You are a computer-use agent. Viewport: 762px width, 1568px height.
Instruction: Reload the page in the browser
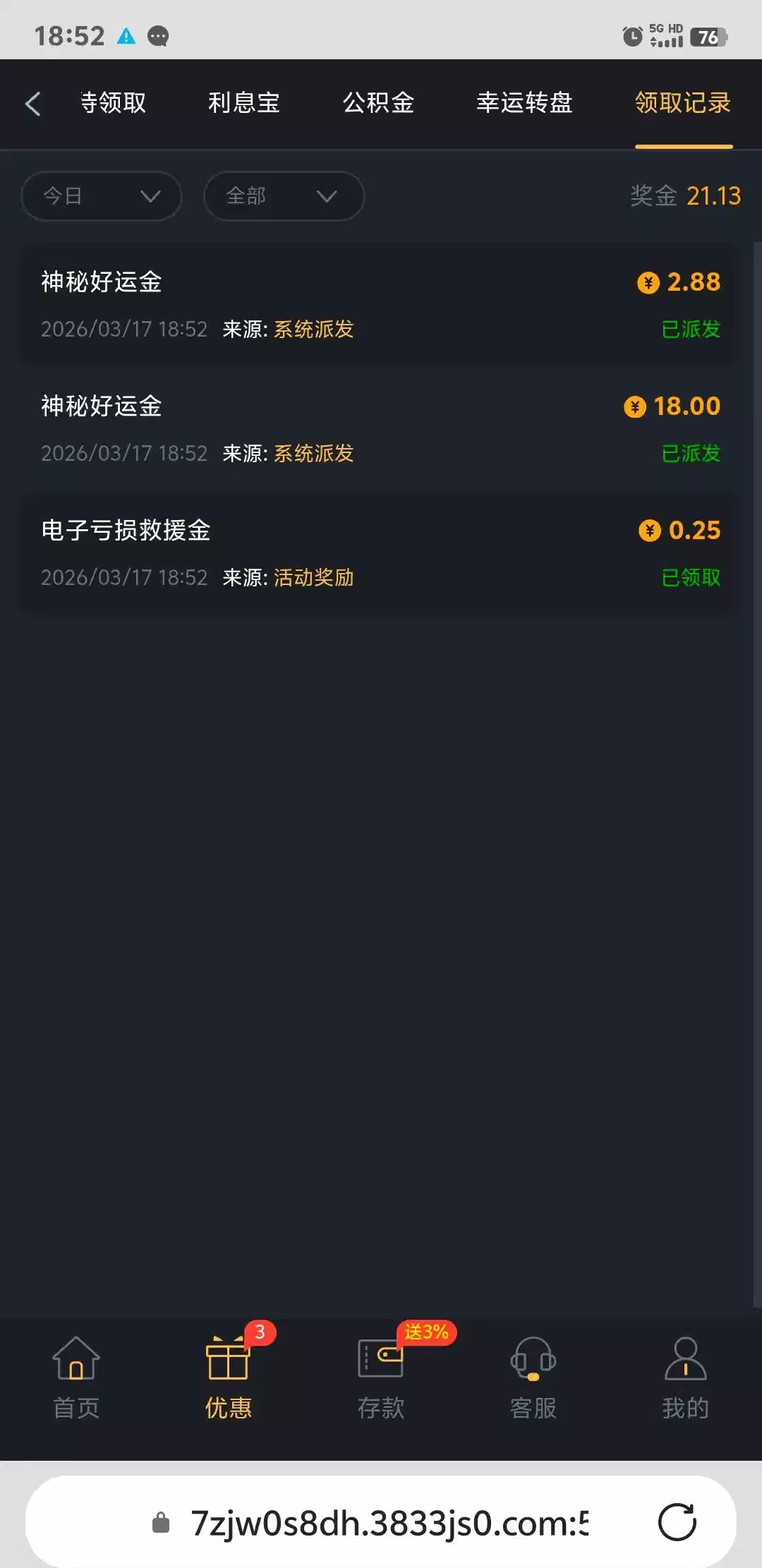pyautogui.click(x=677, y=1522)
